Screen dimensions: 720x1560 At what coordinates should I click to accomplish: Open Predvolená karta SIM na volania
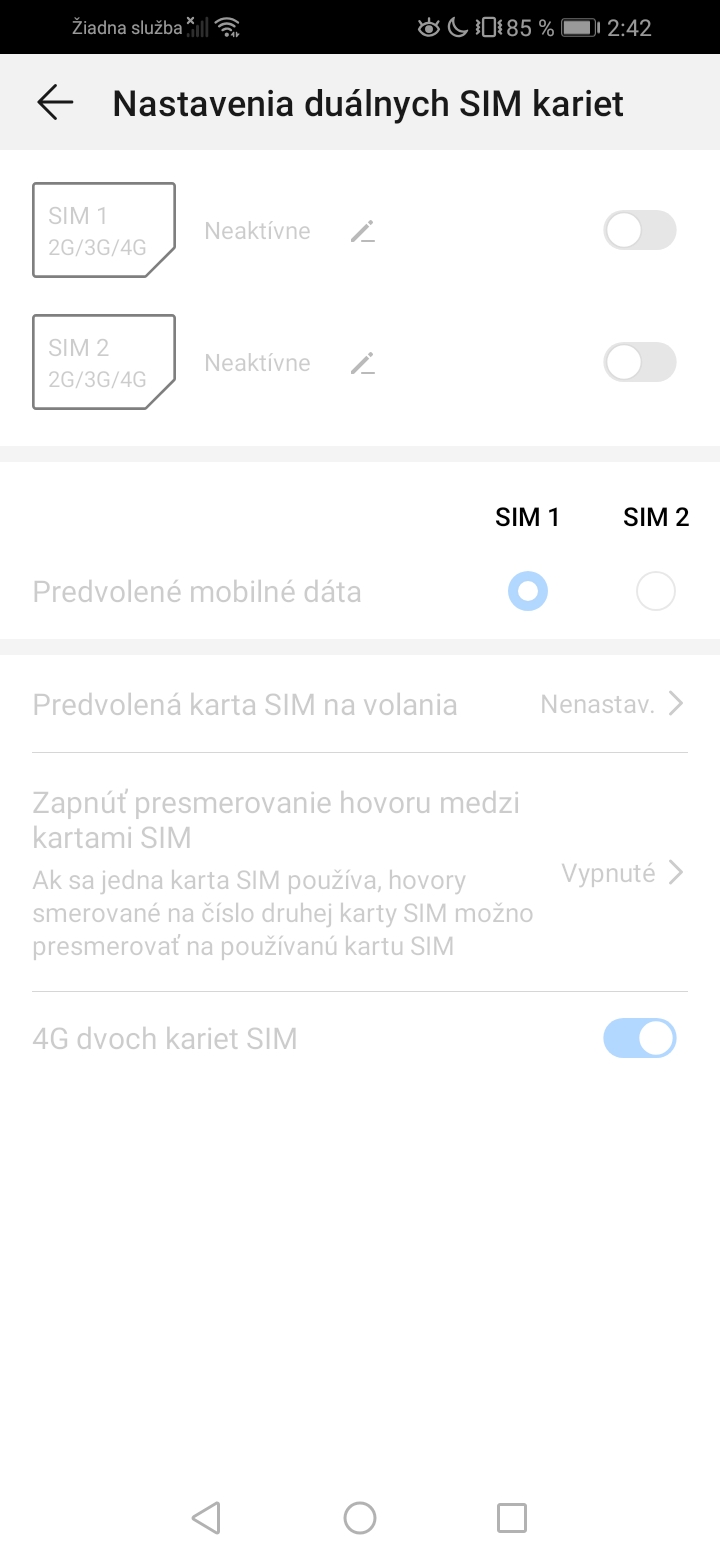(x=360, y=705)
